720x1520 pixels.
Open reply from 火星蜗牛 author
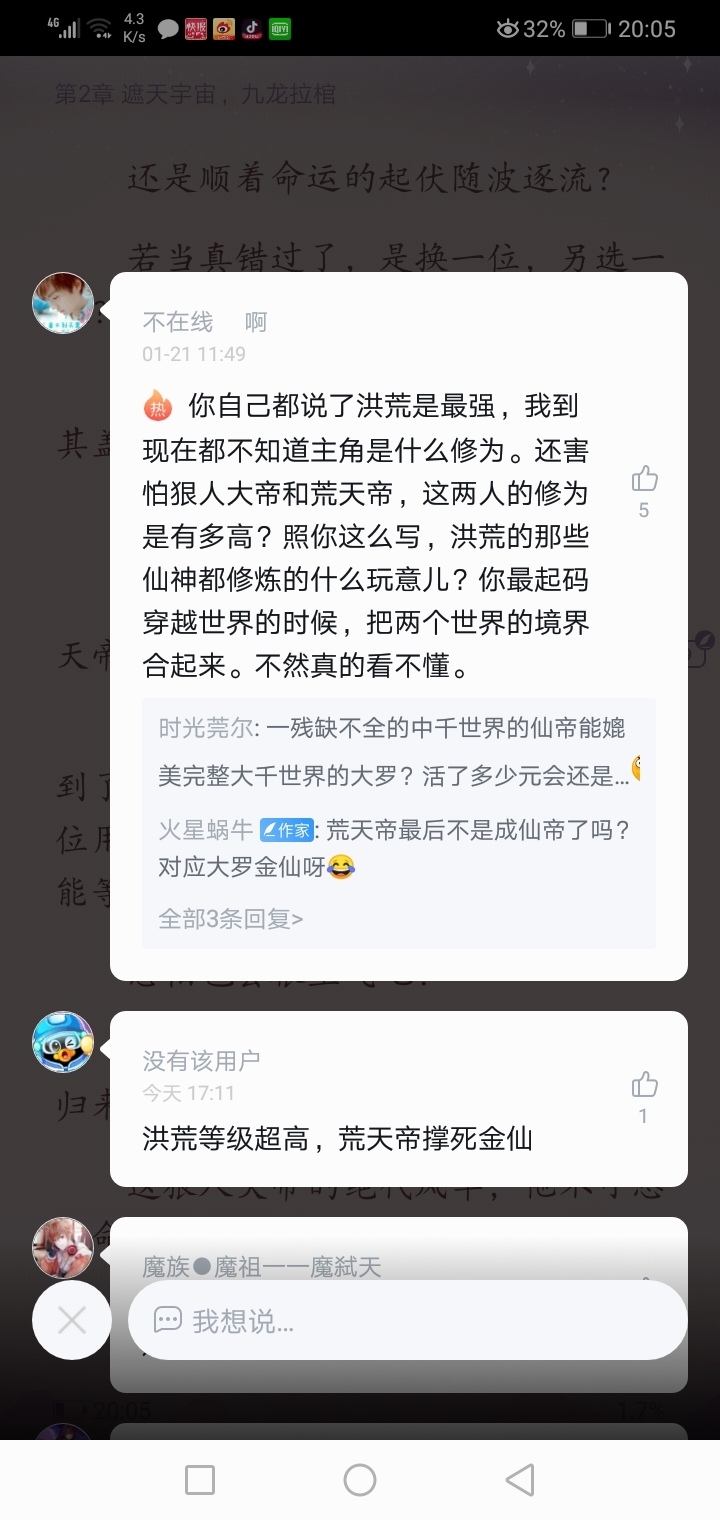[398, 848]
